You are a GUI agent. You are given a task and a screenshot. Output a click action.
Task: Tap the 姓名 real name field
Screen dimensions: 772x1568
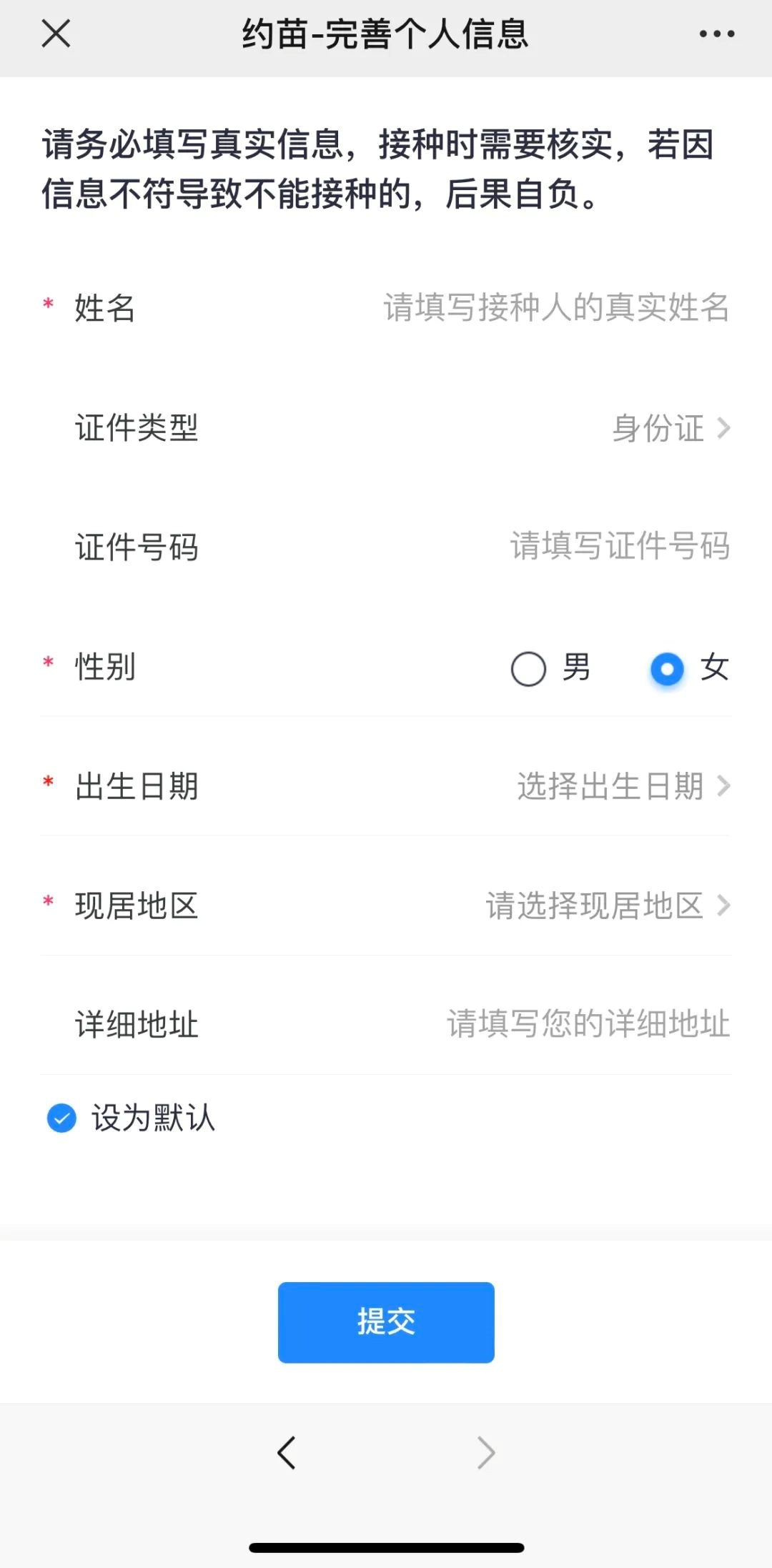pyautogui.click(x=555, y=308)
